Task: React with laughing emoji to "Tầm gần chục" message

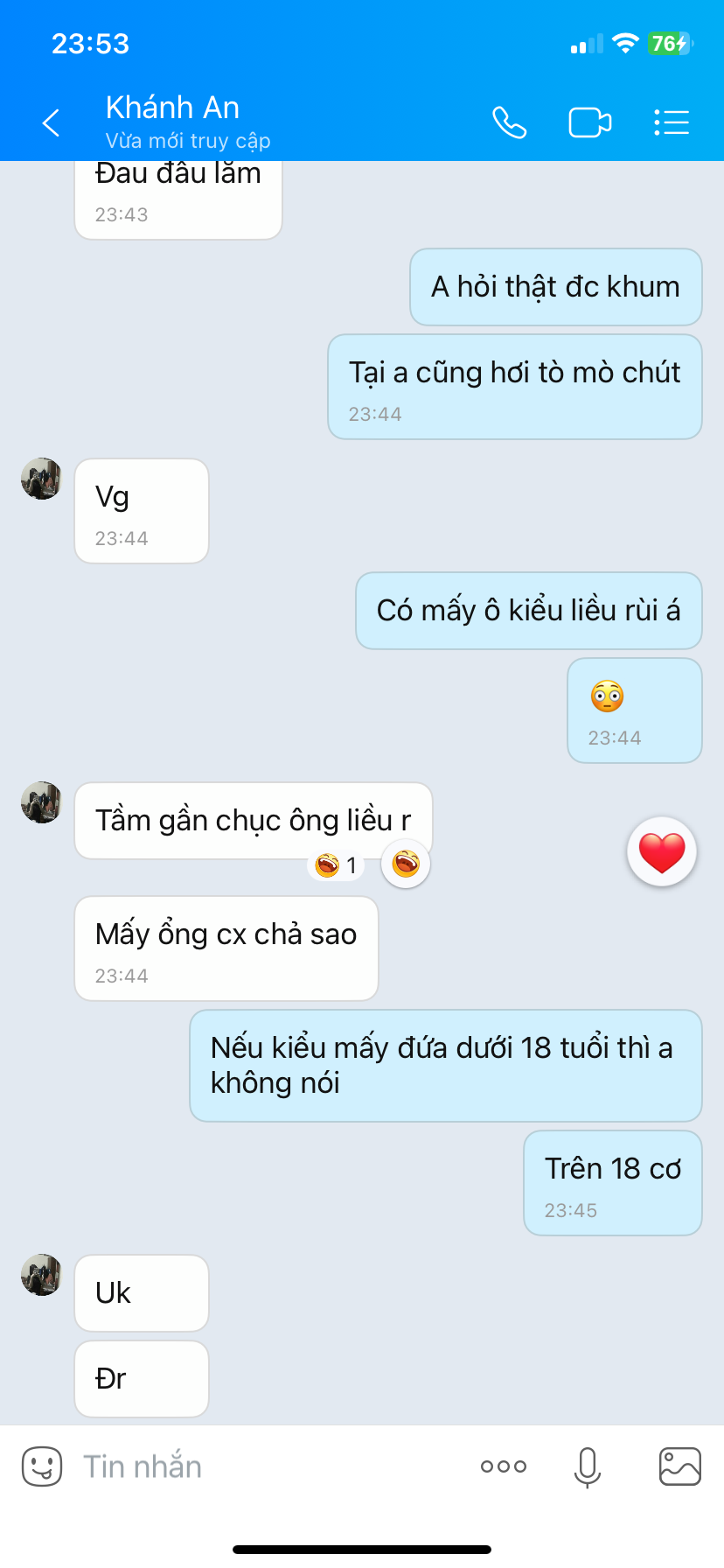Action: [406, 864]
